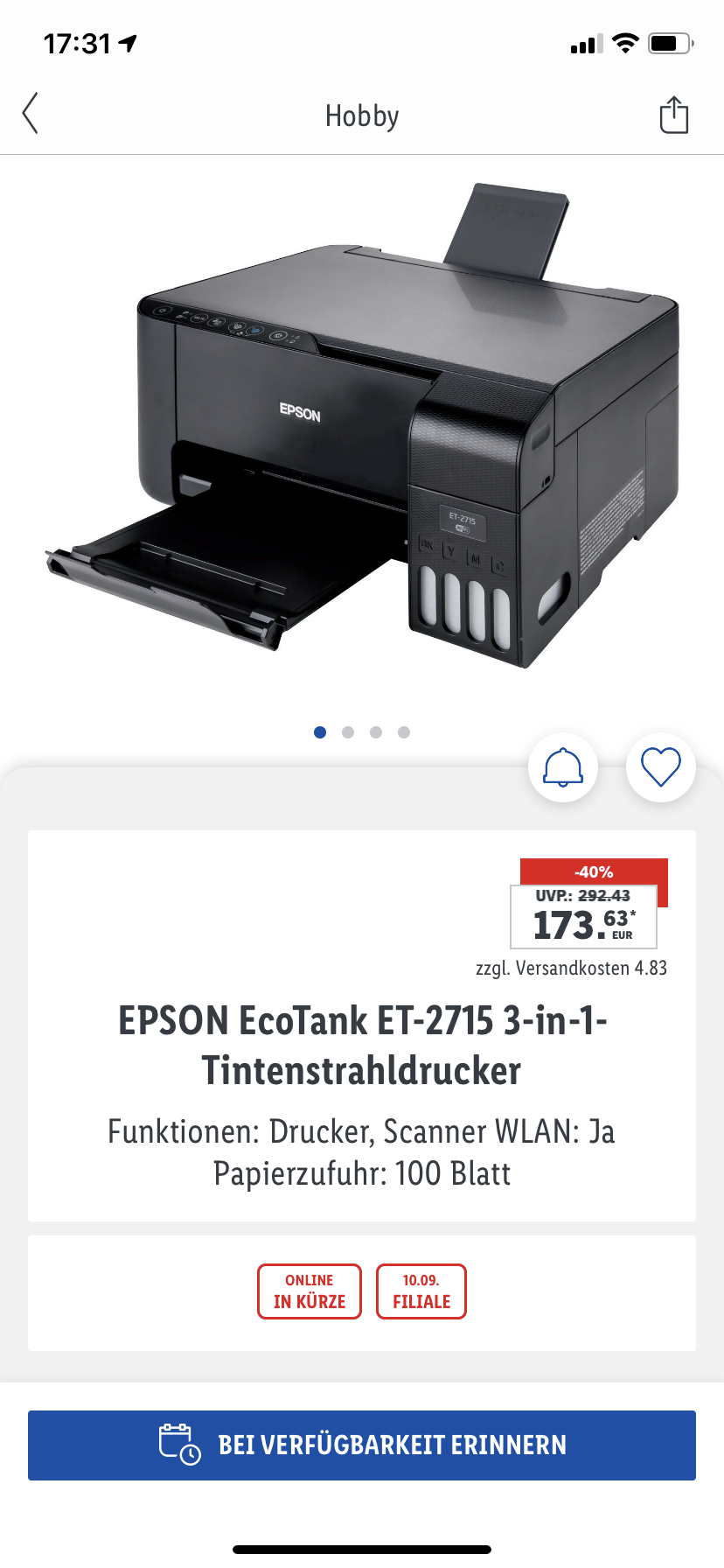The height and width of the screenshot is (1568, 724).
Task: Go back to the Hobby category
Action: click(x=31, y=114)
